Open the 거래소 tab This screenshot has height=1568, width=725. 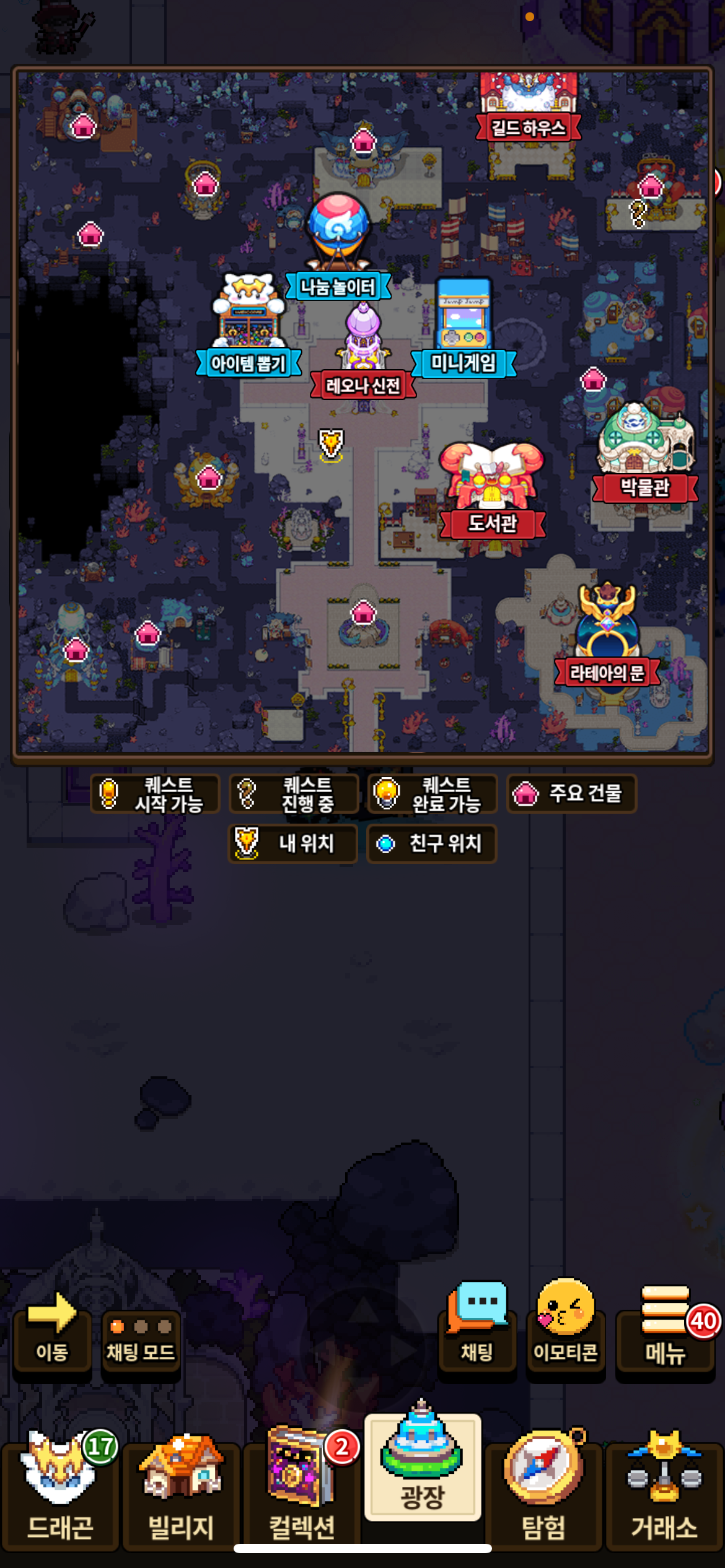(664, 1492)
